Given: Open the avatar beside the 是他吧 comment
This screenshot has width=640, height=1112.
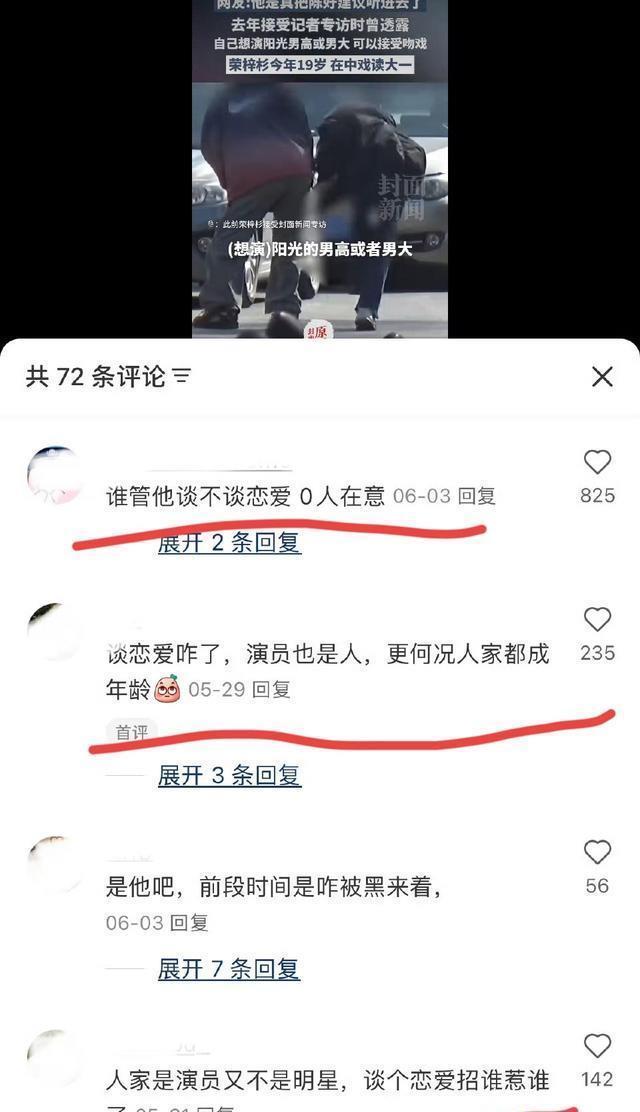Looking at the screenshot, I should (x=55, y=866).
